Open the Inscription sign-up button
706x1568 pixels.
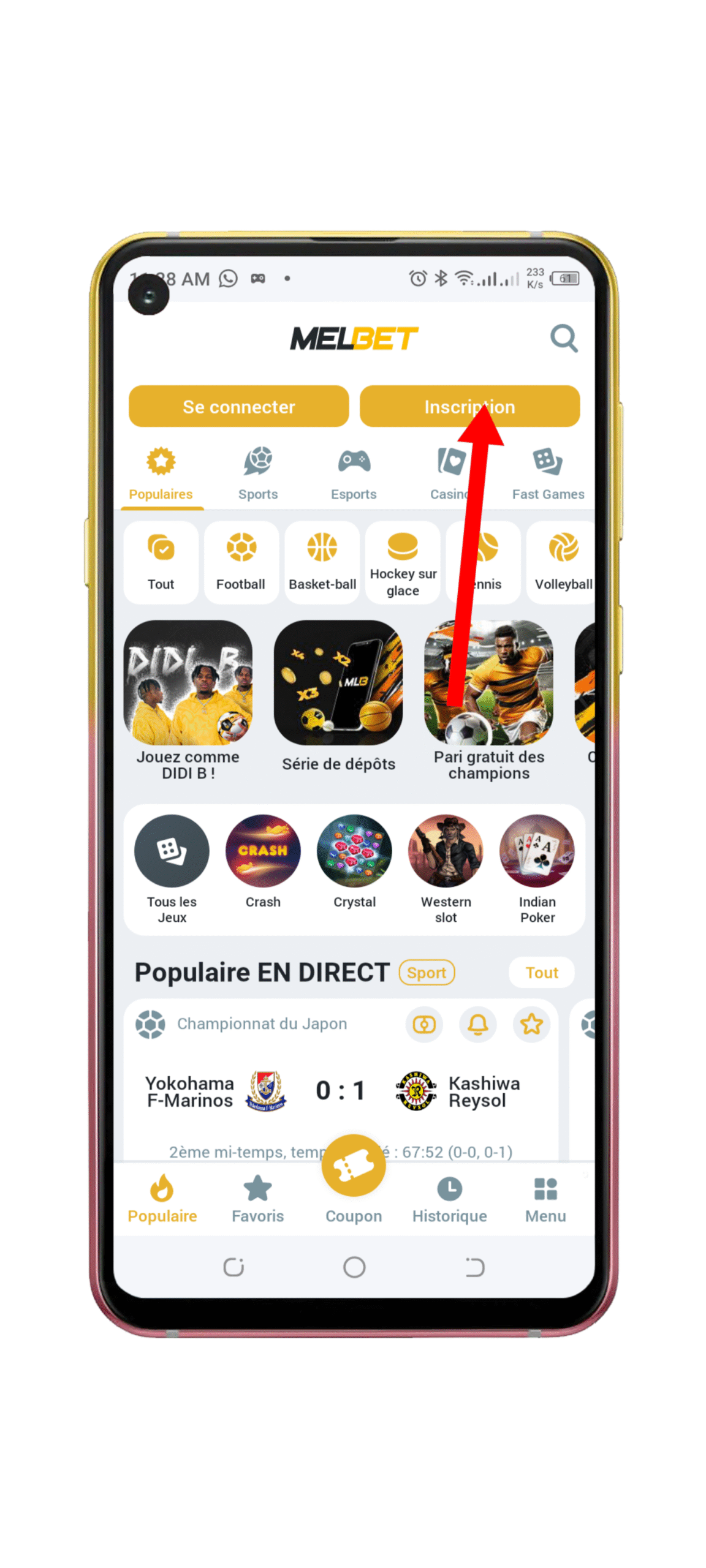click(x=469, y=405)
